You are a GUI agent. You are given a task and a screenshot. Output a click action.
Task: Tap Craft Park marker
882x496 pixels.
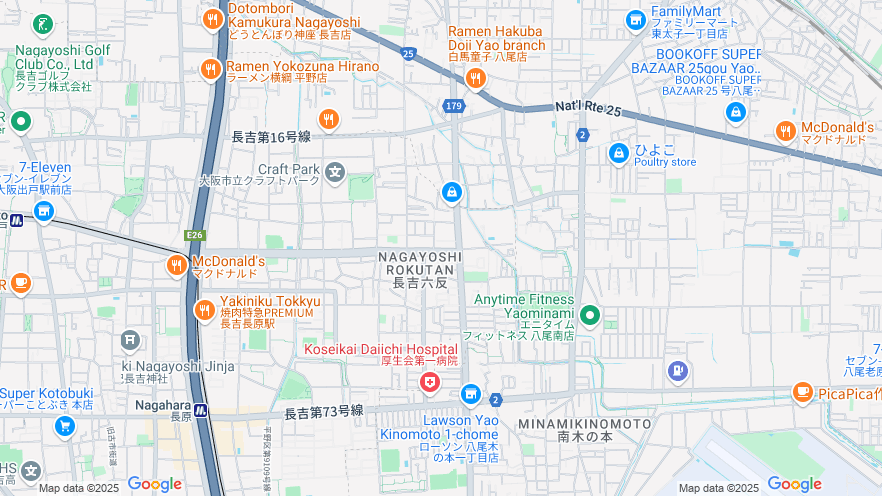click(x=335, y=173)
